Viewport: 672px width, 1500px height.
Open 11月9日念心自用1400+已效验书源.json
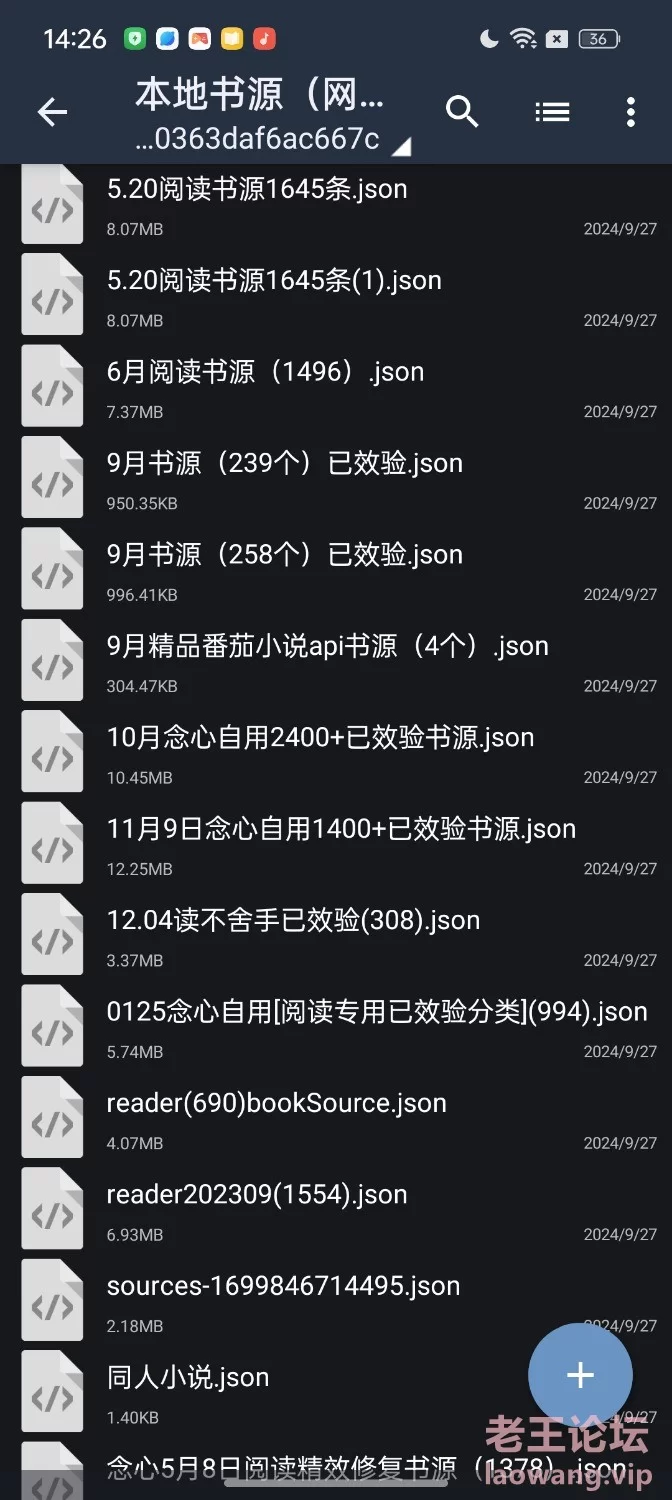click(336, 847)
